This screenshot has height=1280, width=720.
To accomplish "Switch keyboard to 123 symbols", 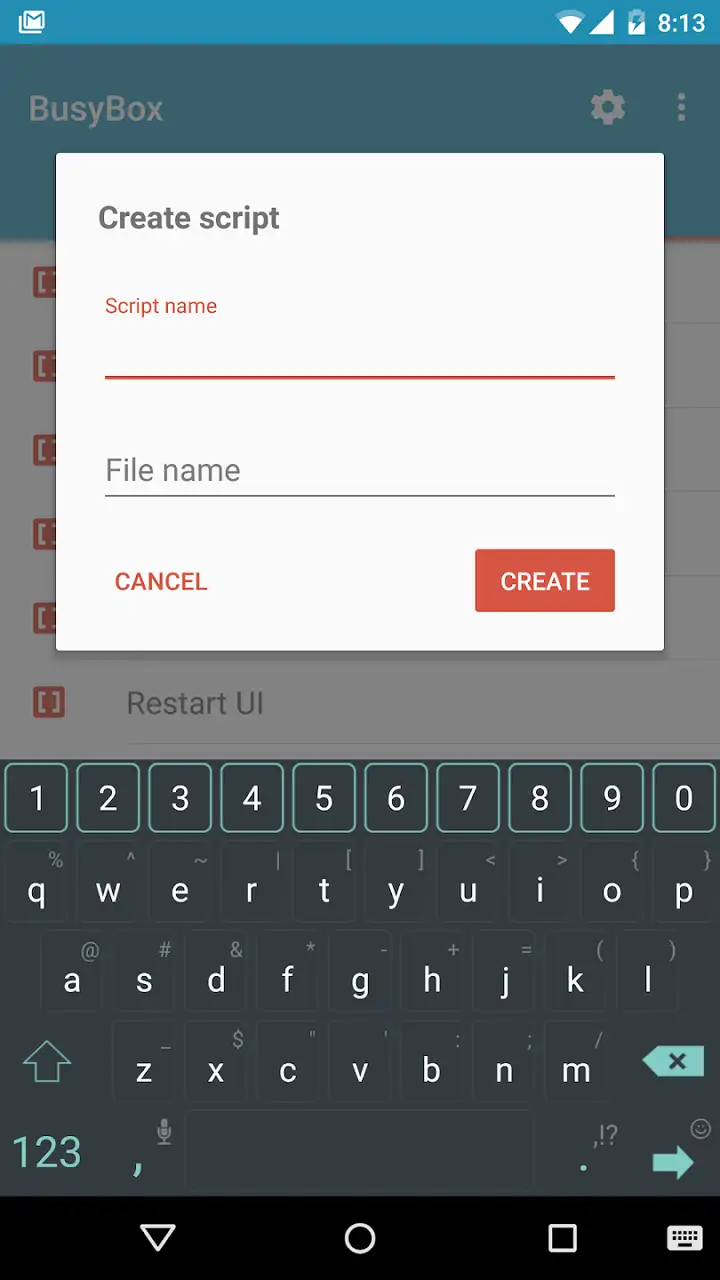I will coord(46,1152).
